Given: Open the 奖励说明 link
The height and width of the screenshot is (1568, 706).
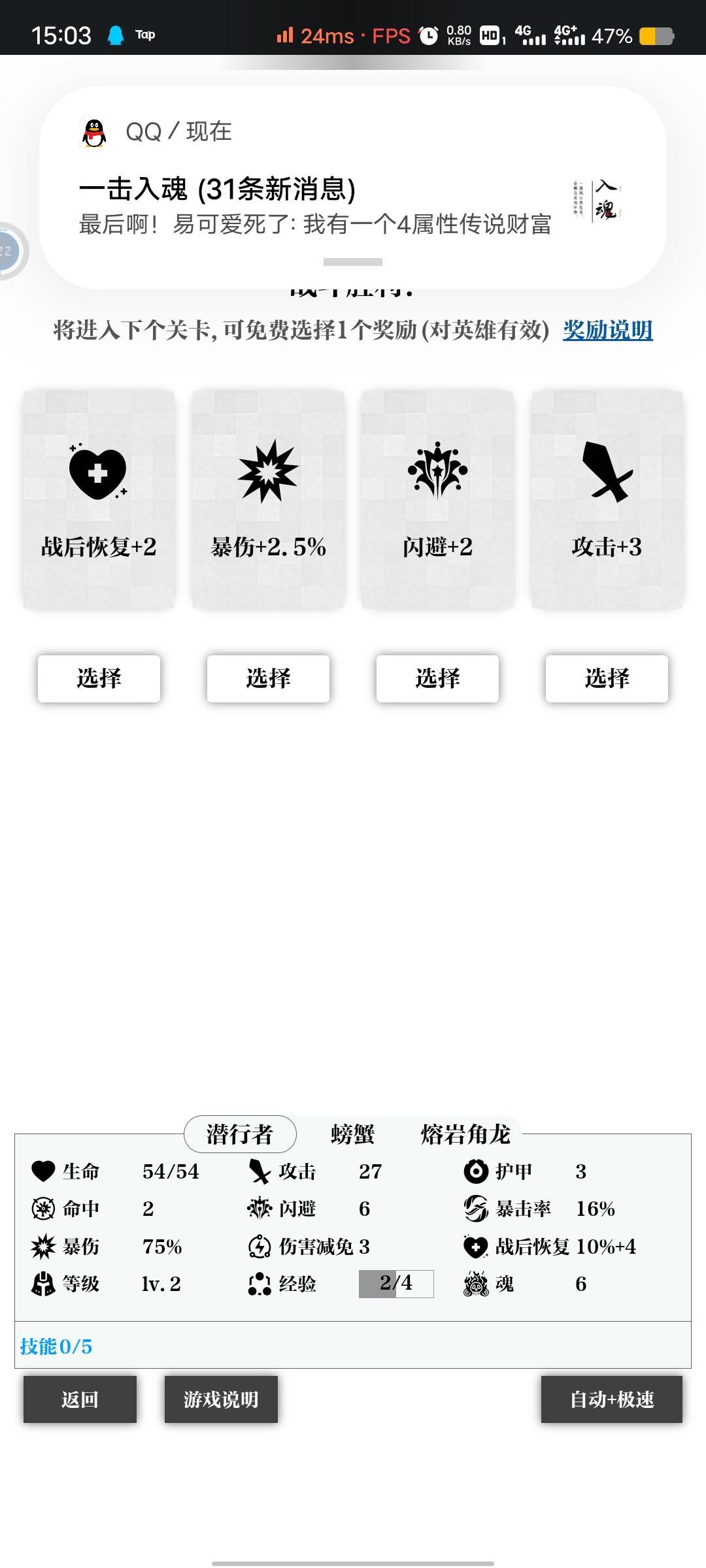Looking at the screenshot, I should tap(608, 331).
